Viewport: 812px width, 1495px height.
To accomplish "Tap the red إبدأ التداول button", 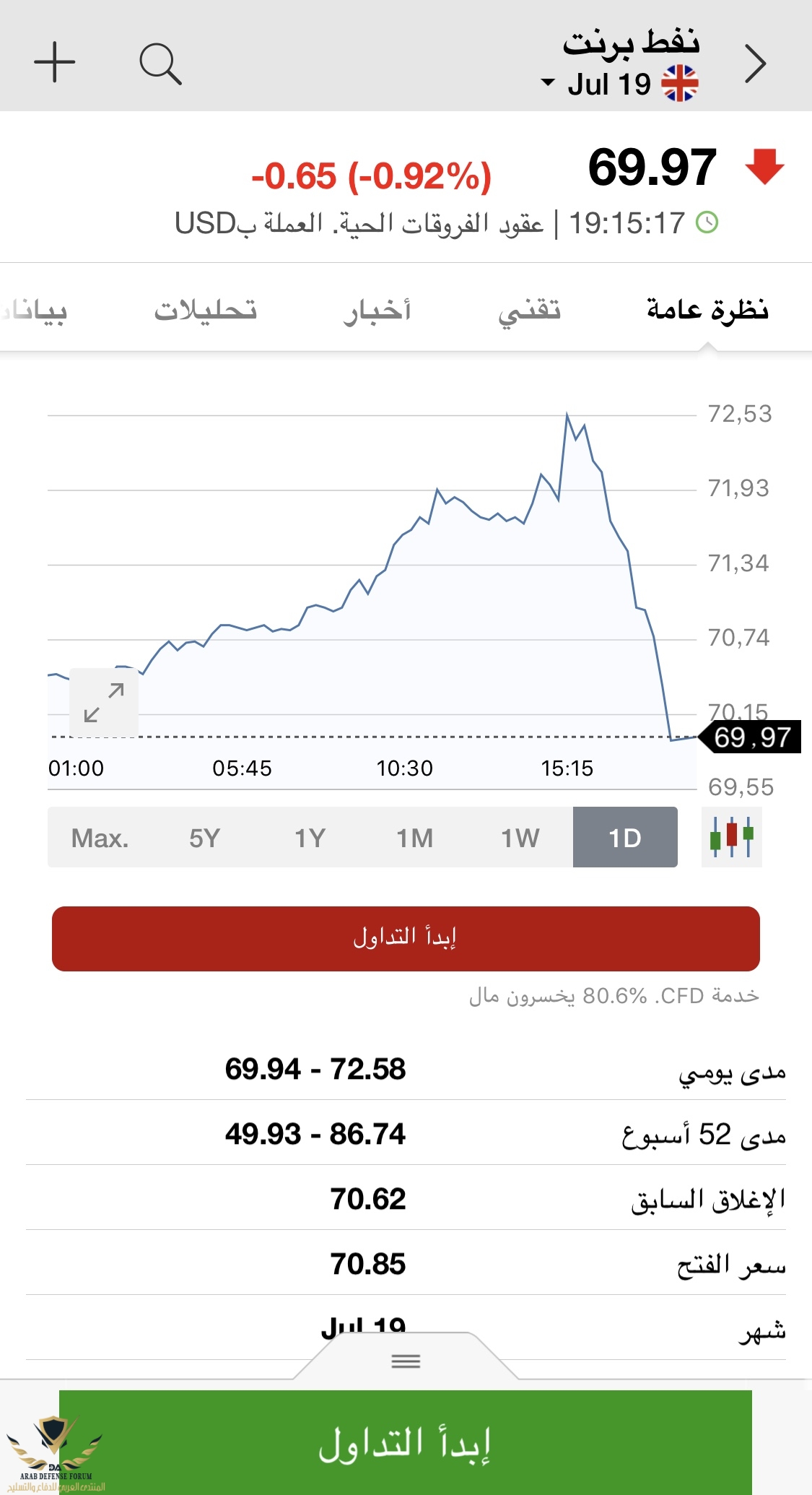I will point(406,938).
